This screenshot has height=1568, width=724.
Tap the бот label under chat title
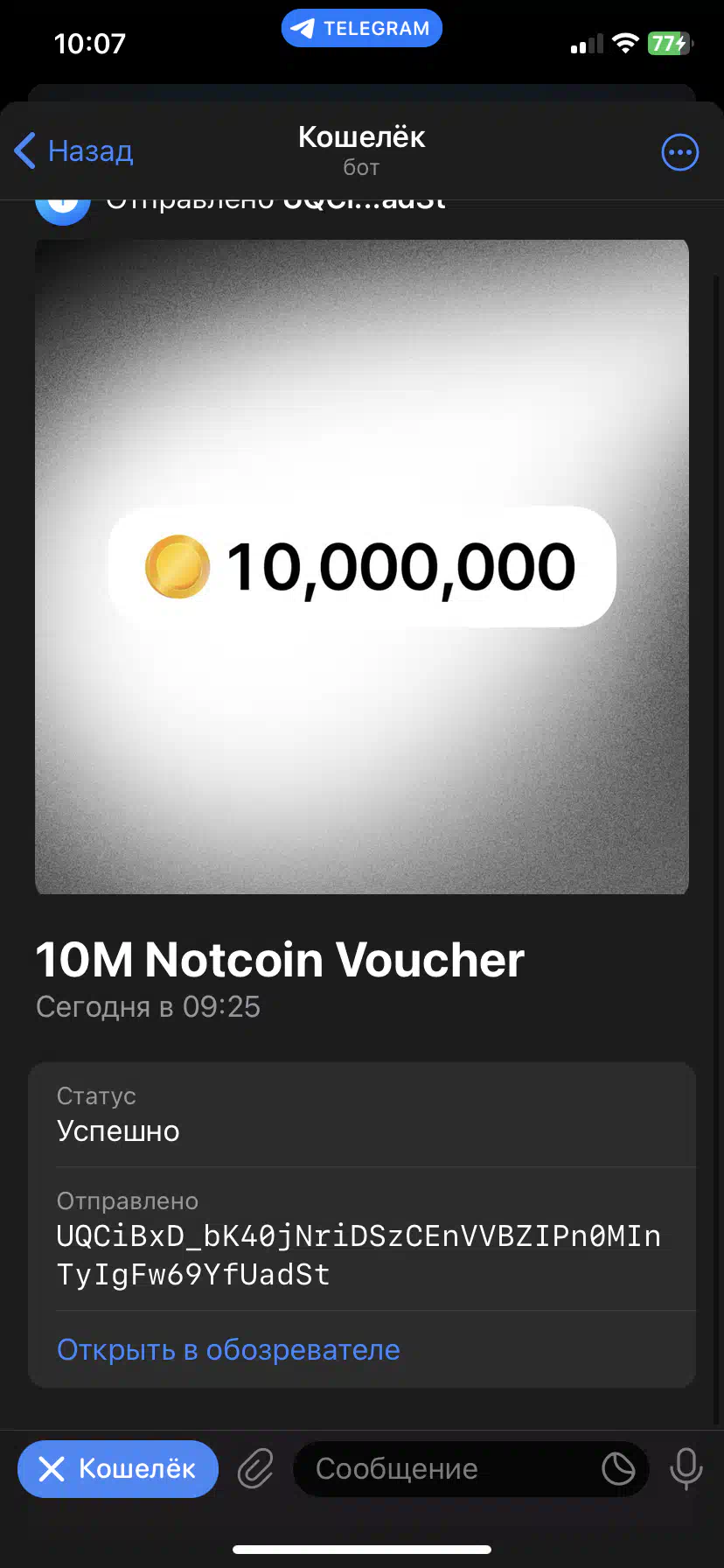pyautogui.click(x=361, y=167)
